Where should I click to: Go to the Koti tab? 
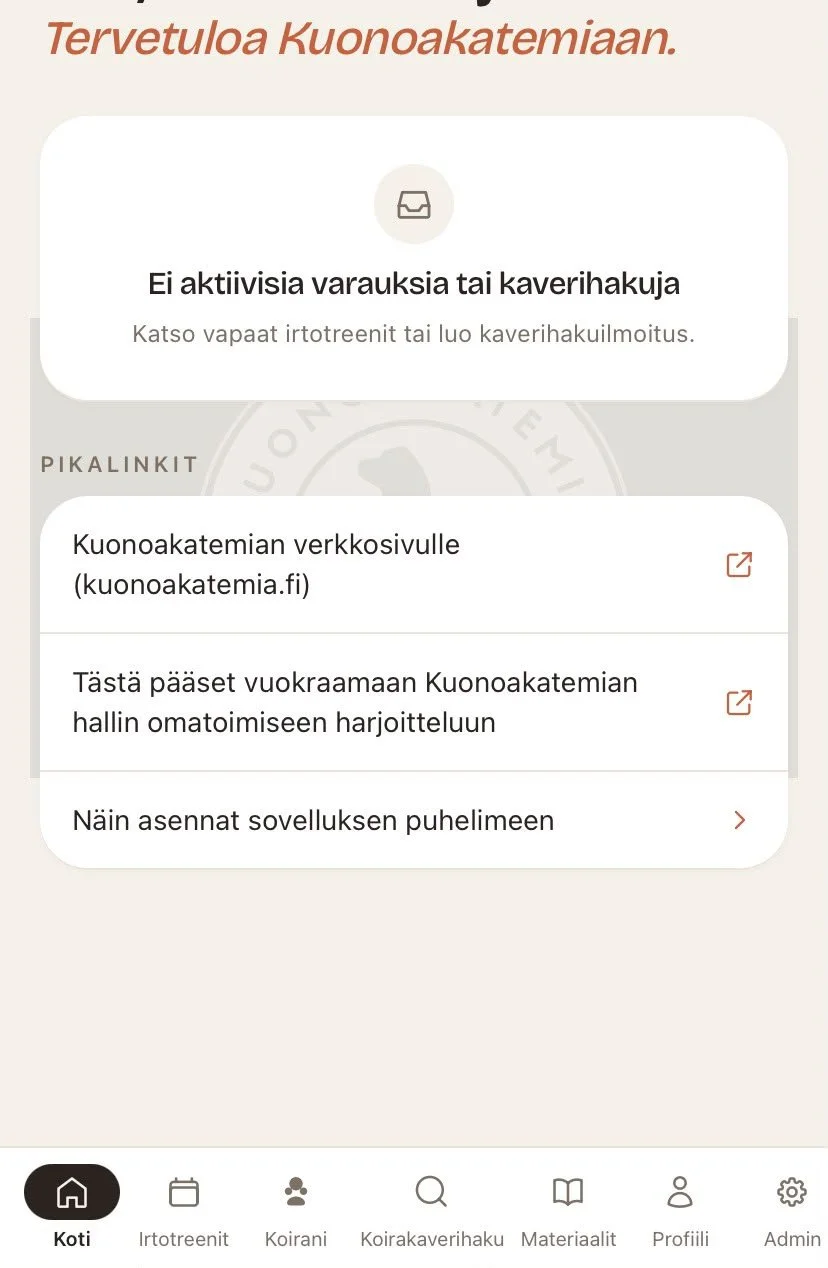coord(72,1211)
